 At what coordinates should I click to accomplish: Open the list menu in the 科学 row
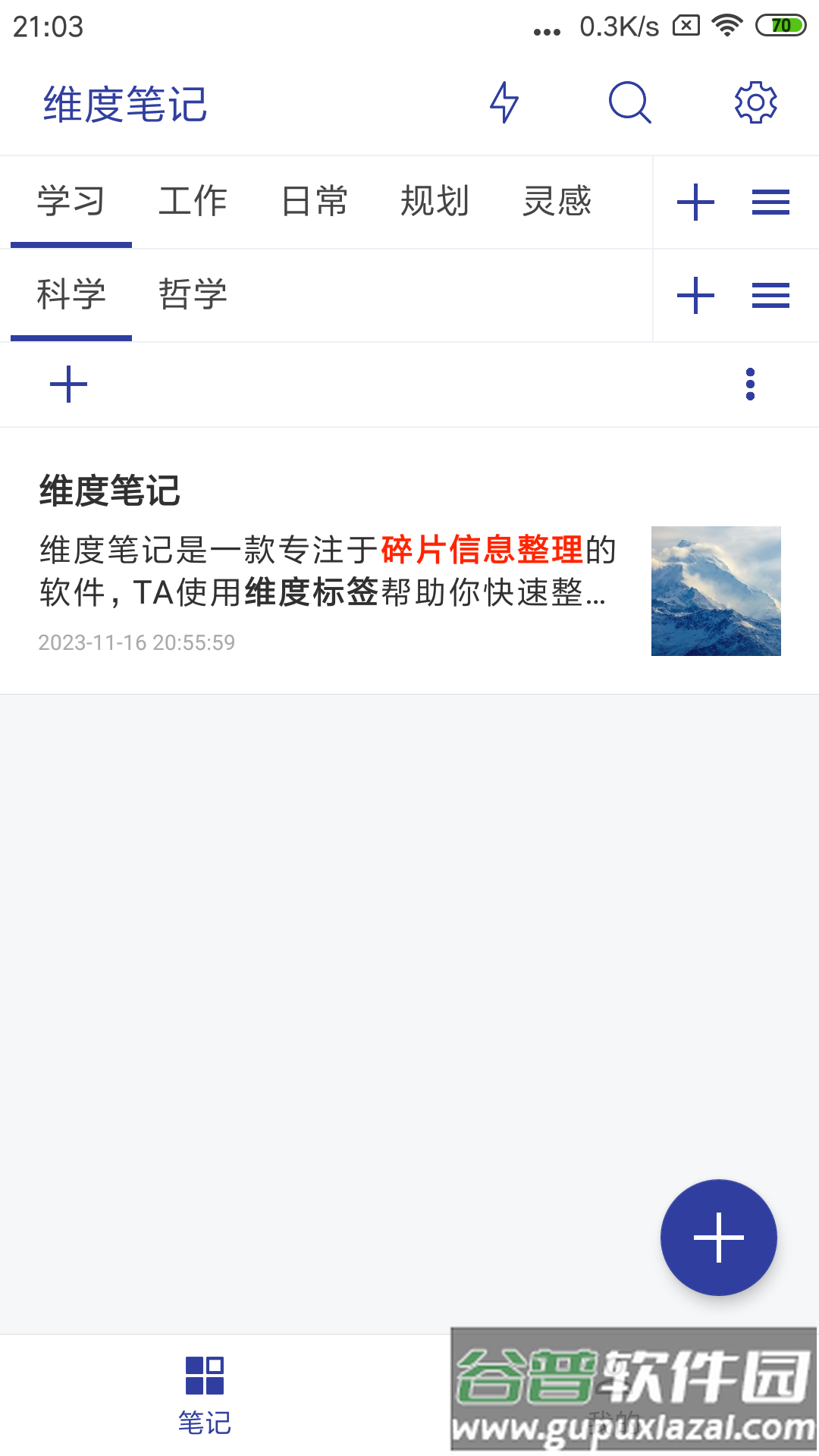pos(770,295)
